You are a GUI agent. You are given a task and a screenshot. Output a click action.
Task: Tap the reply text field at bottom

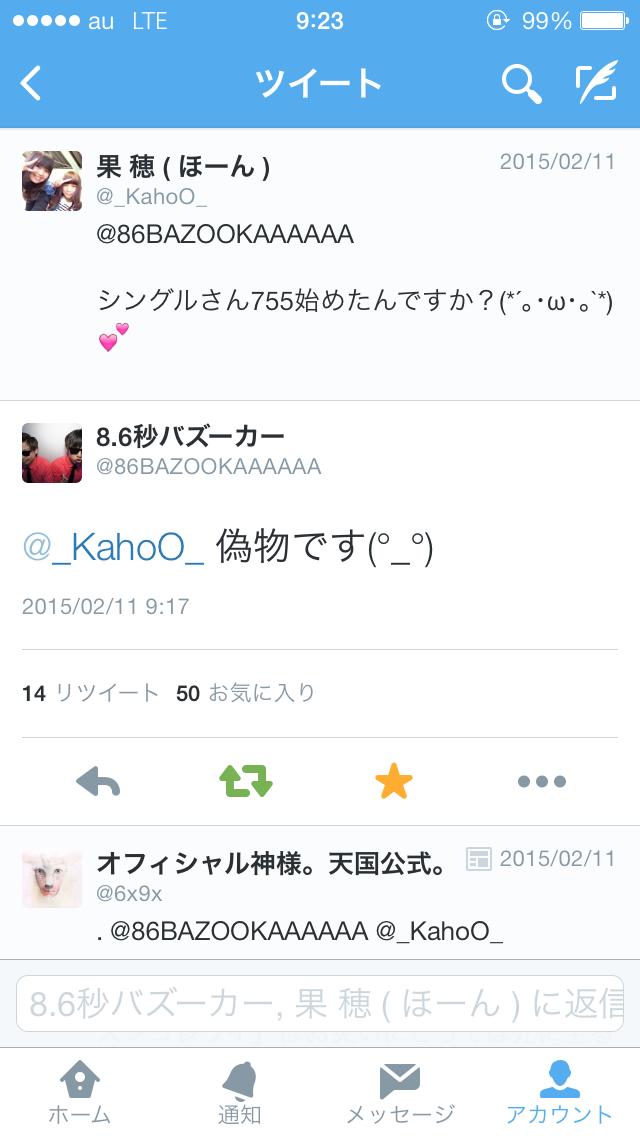320,1003
